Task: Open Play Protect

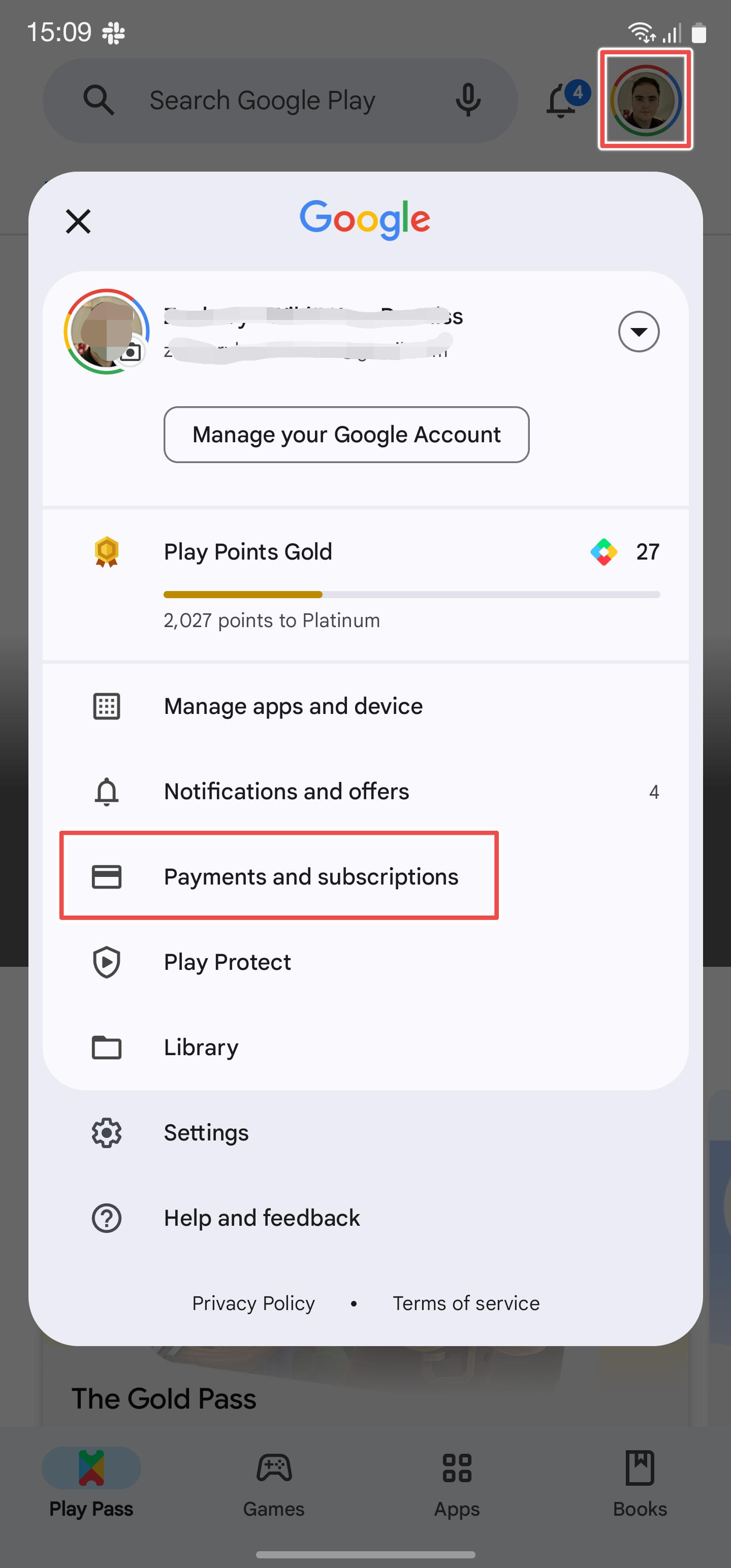Action: [366, 962]
